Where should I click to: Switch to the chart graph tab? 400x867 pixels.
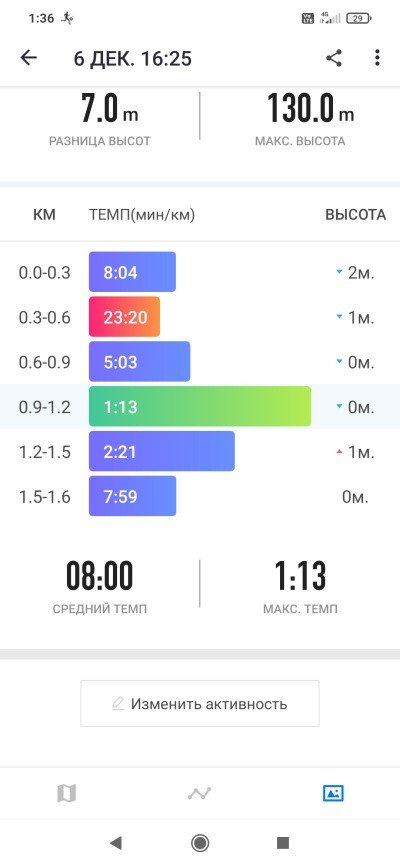(x=199, y=794)
